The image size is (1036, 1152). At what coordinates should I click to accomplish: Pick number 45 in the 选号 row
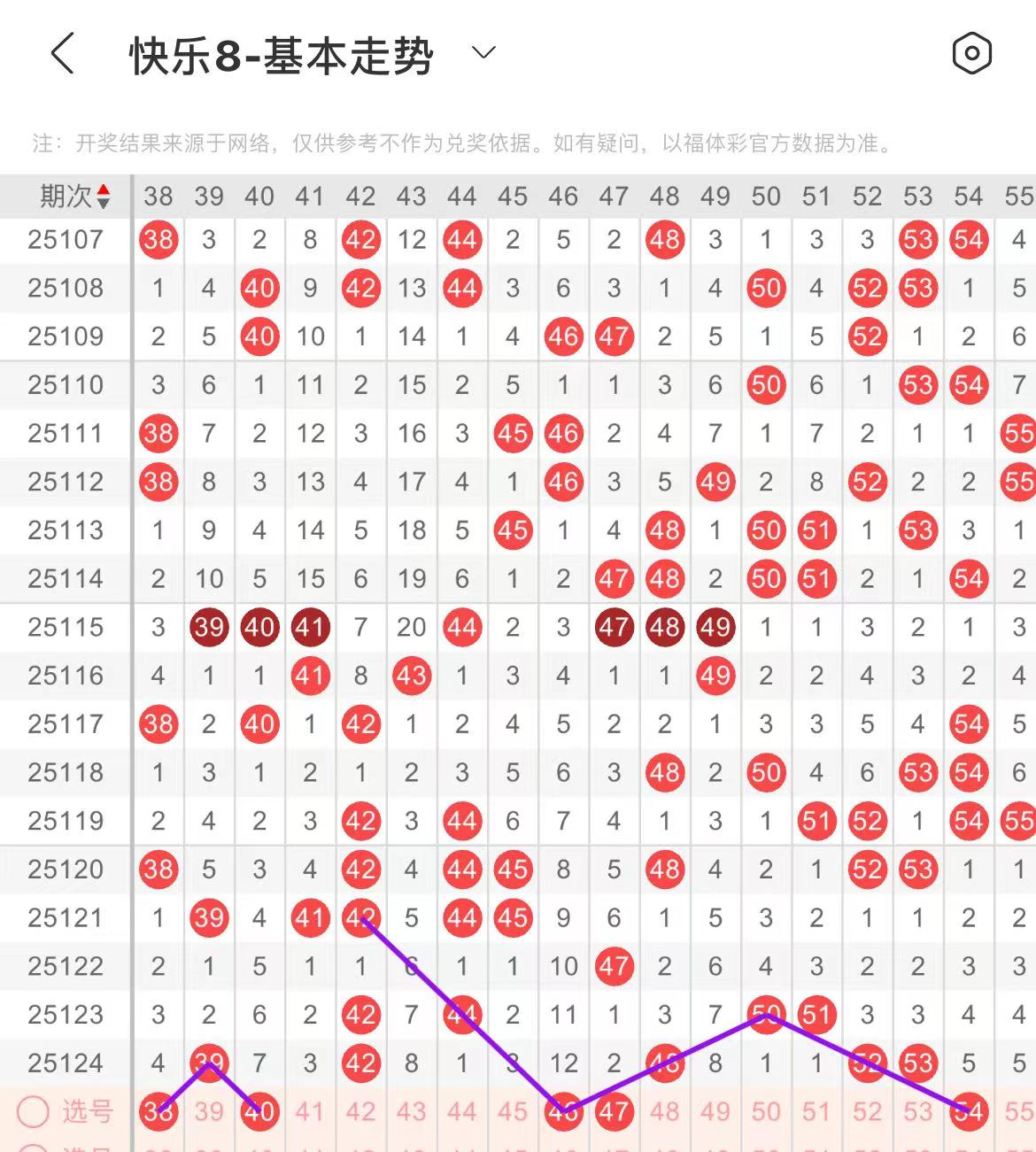tap(512, 1111)
